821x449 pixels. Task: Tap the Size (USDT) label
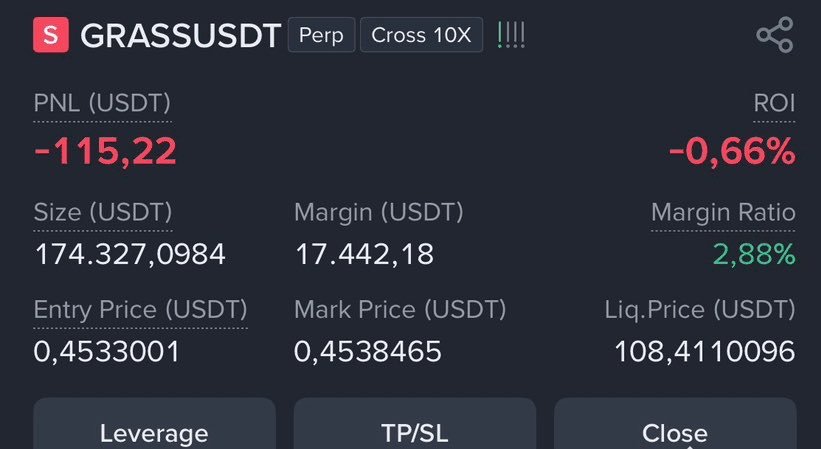pyautogui.click(x=103, y=212)
